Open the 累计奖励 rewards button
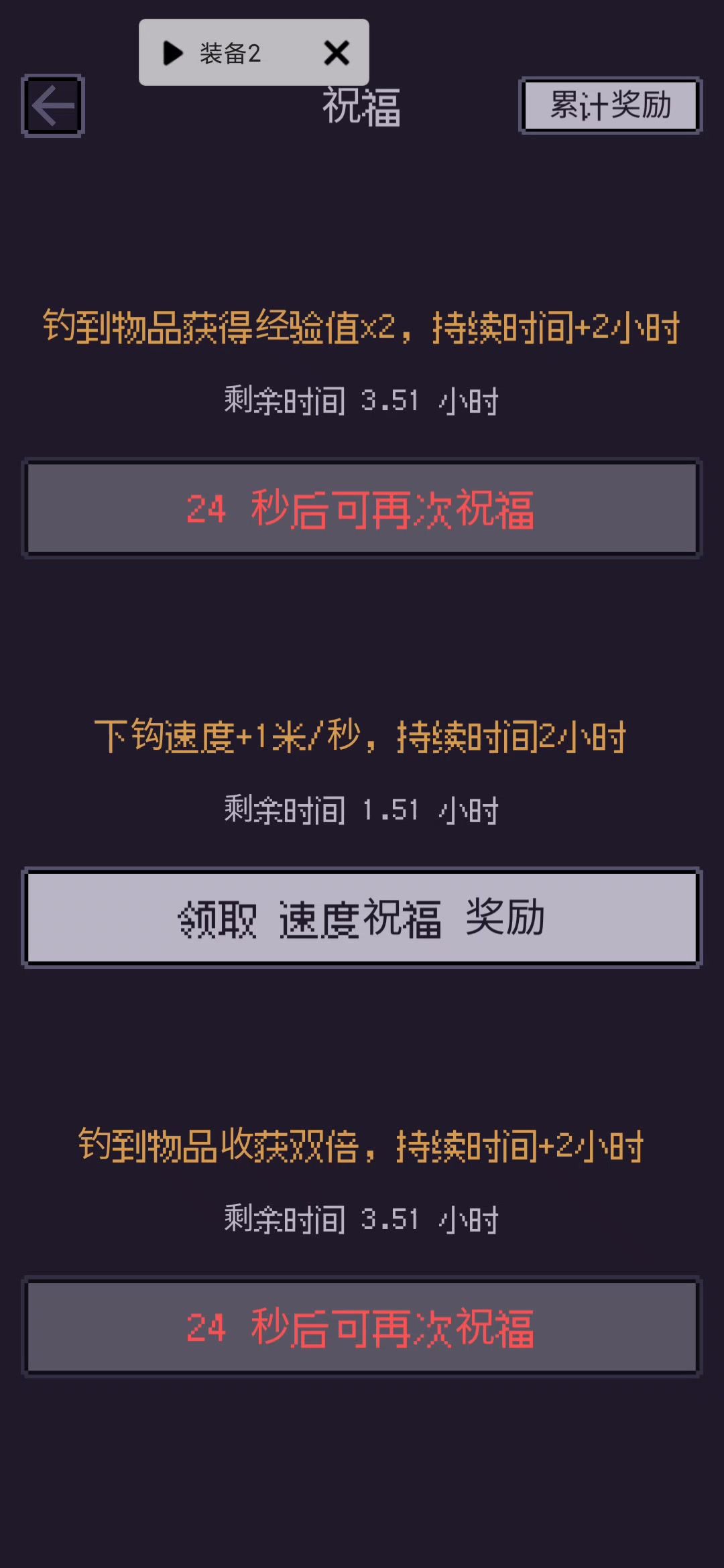Viewport: 724px width, 1568px height. [x=610, y=105]
